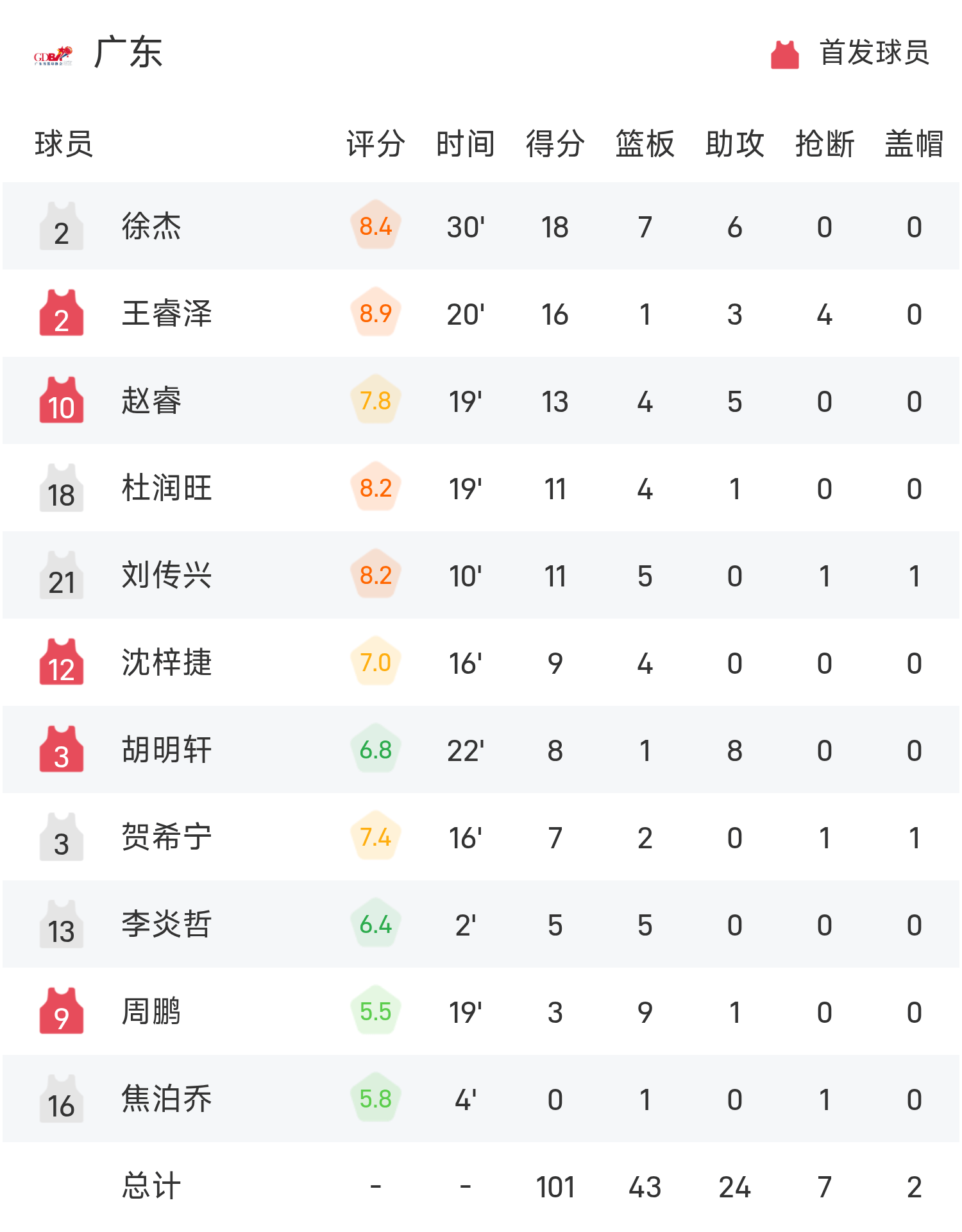Tap the 周鹏 player row
962x1232 pixels.
click(x=151, y=1012)
